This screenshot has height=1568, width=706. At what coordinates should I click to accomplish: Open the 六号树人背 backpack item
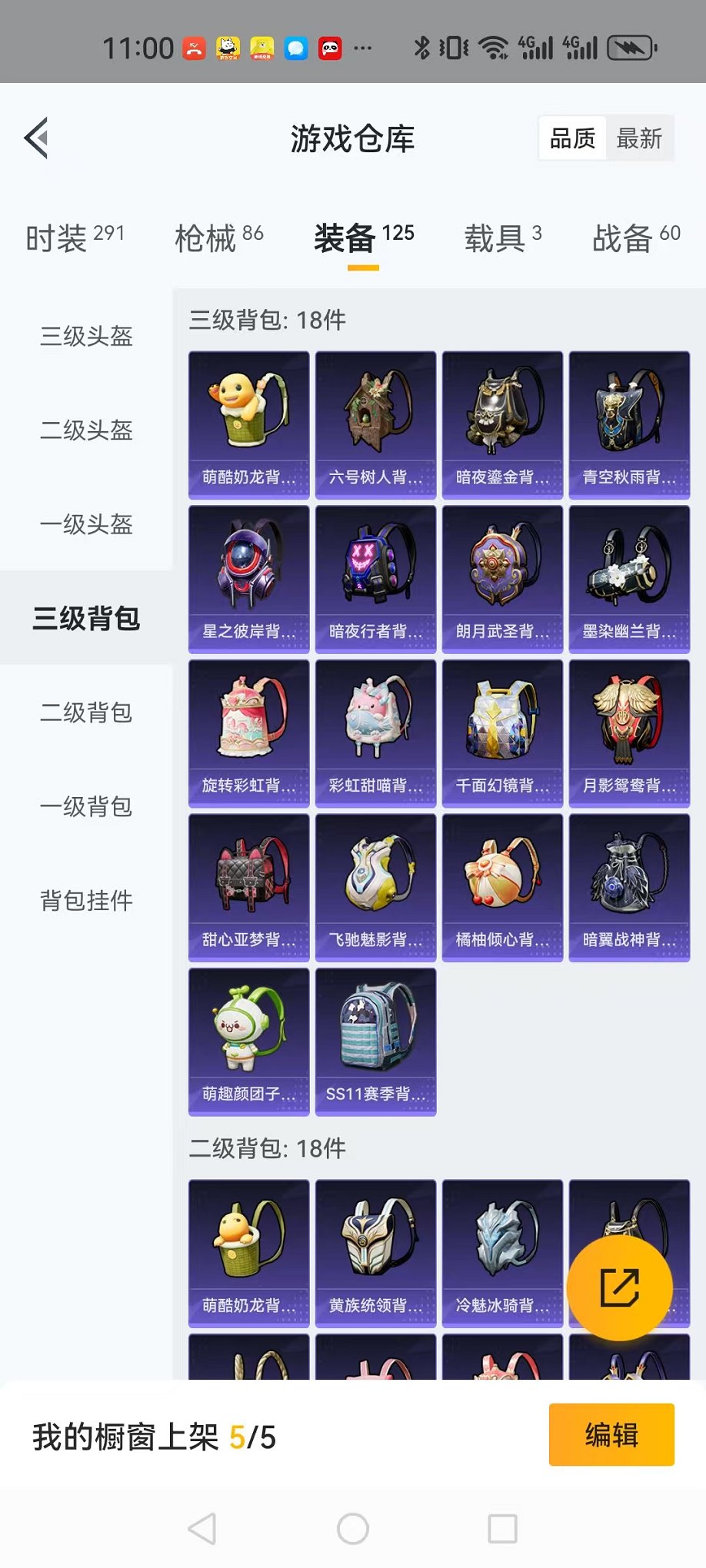[x=375, y=425]
